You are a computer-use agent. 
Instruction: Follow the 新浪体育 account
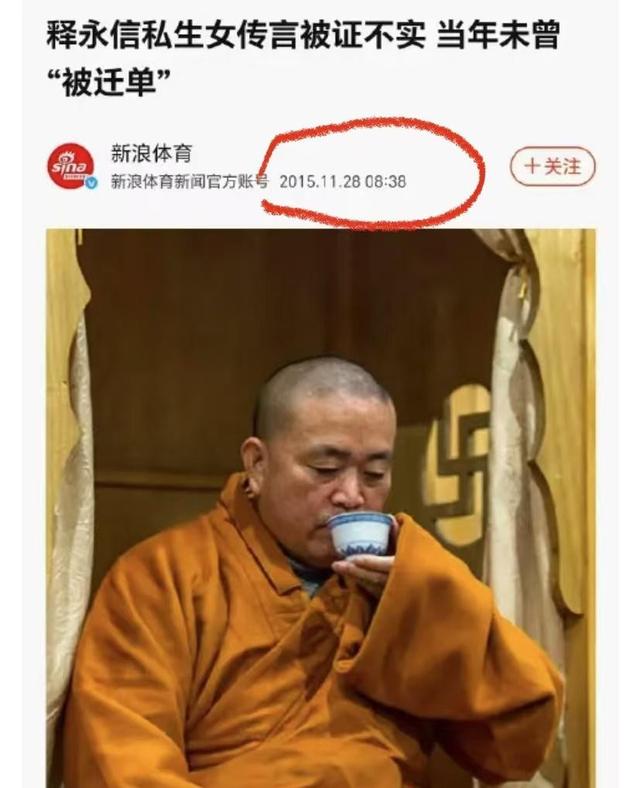coord(552,167)
